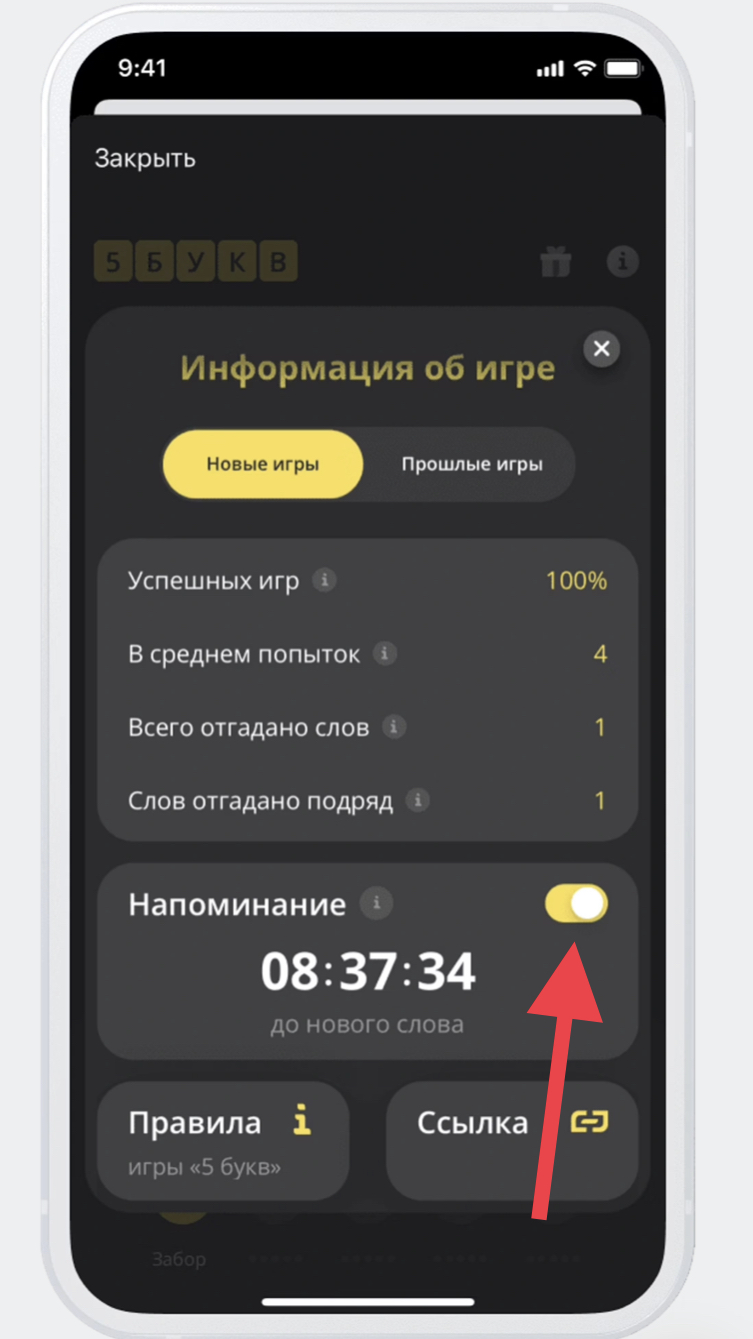Tap Закрыть at the top

point(145,158)
